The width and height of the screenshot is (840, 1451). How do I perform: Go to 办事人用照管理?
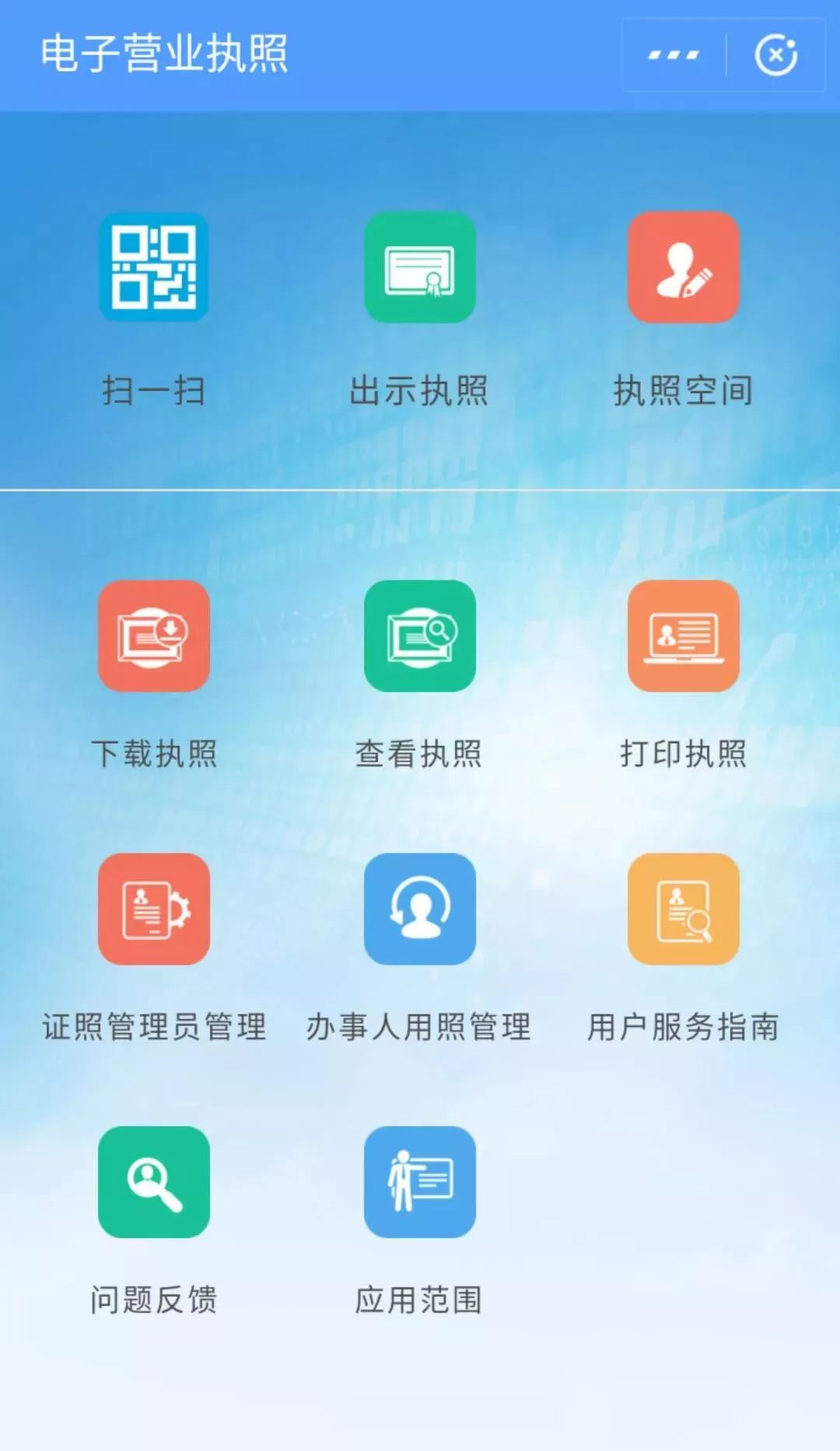click(x=419, y=909)
